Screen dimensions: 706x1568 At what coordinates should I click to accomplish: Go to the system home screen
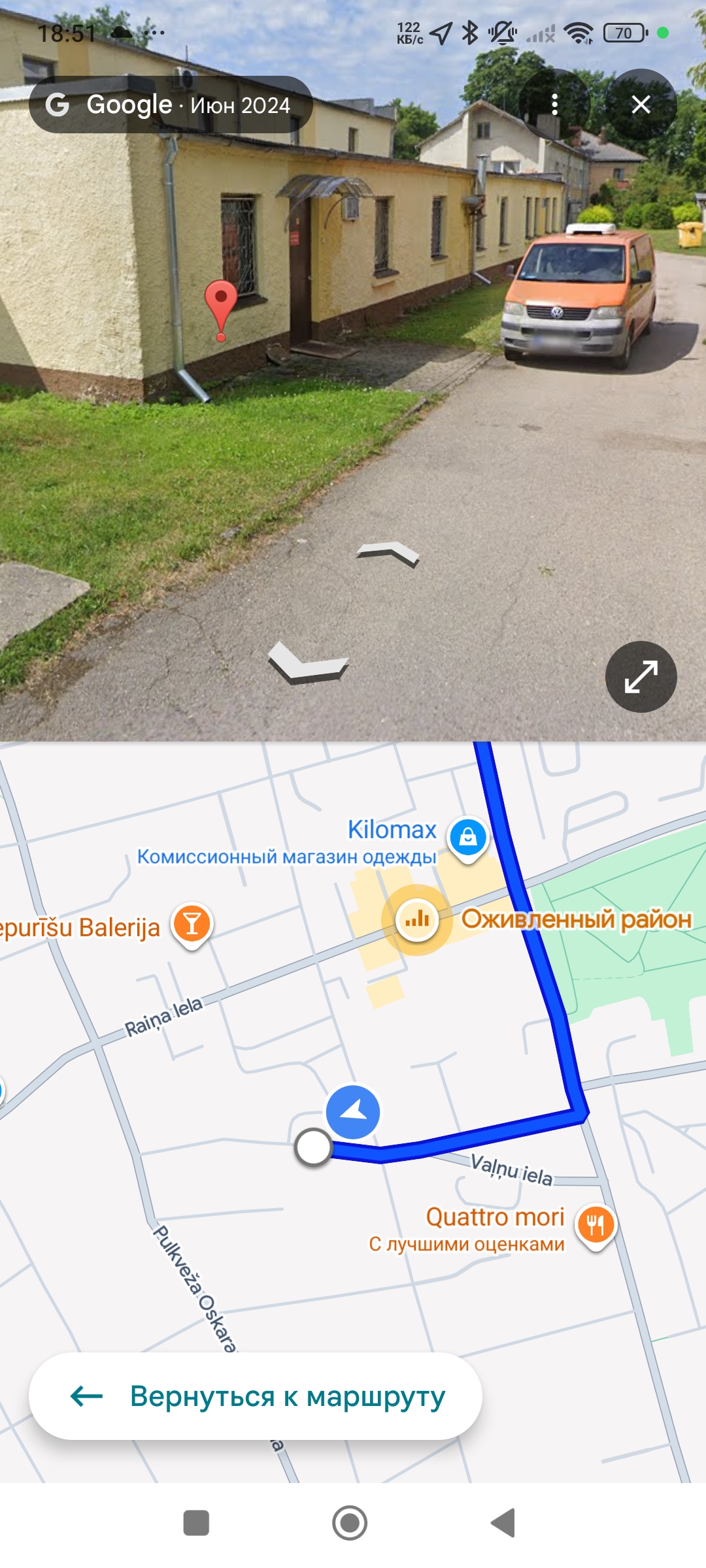(350, 1523)
